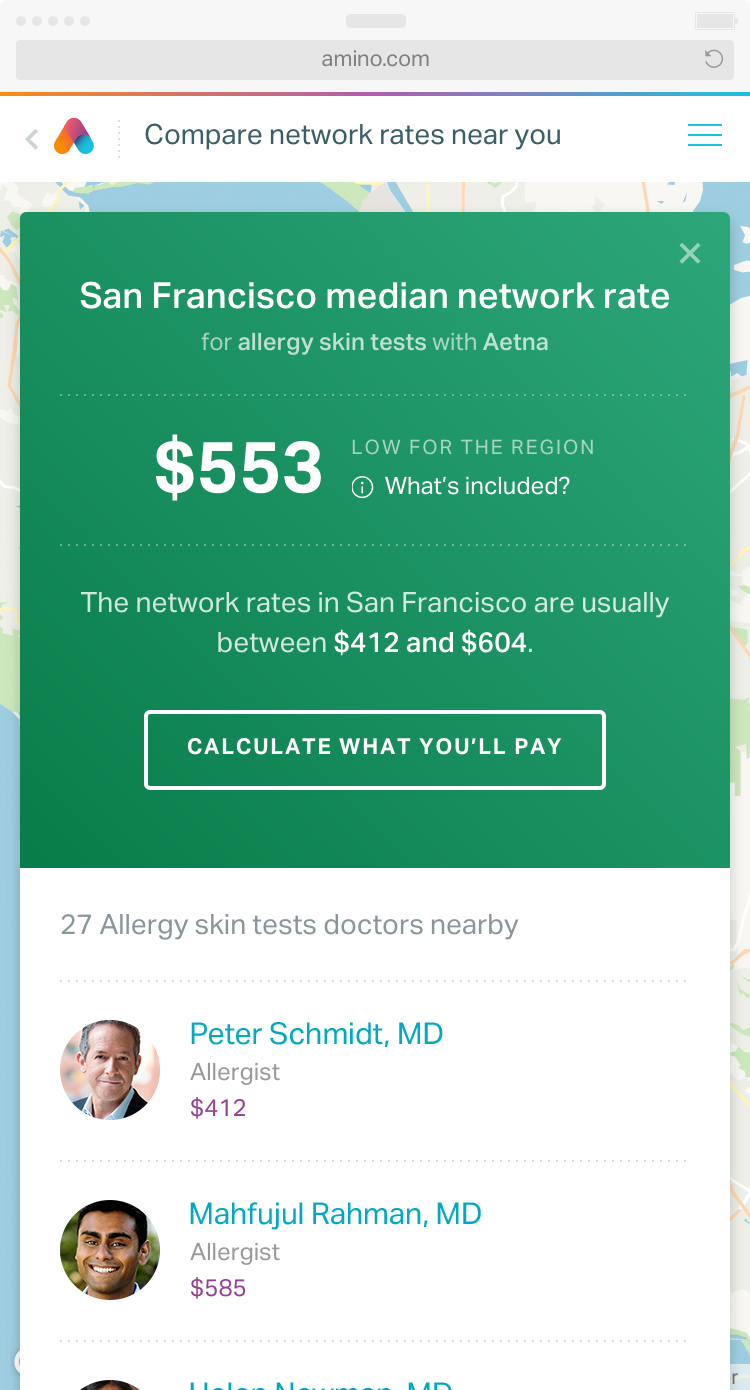Open Peter Schmidt, MD's profile
Screen dimensions: 750x1390
(x=316, y=1033)
